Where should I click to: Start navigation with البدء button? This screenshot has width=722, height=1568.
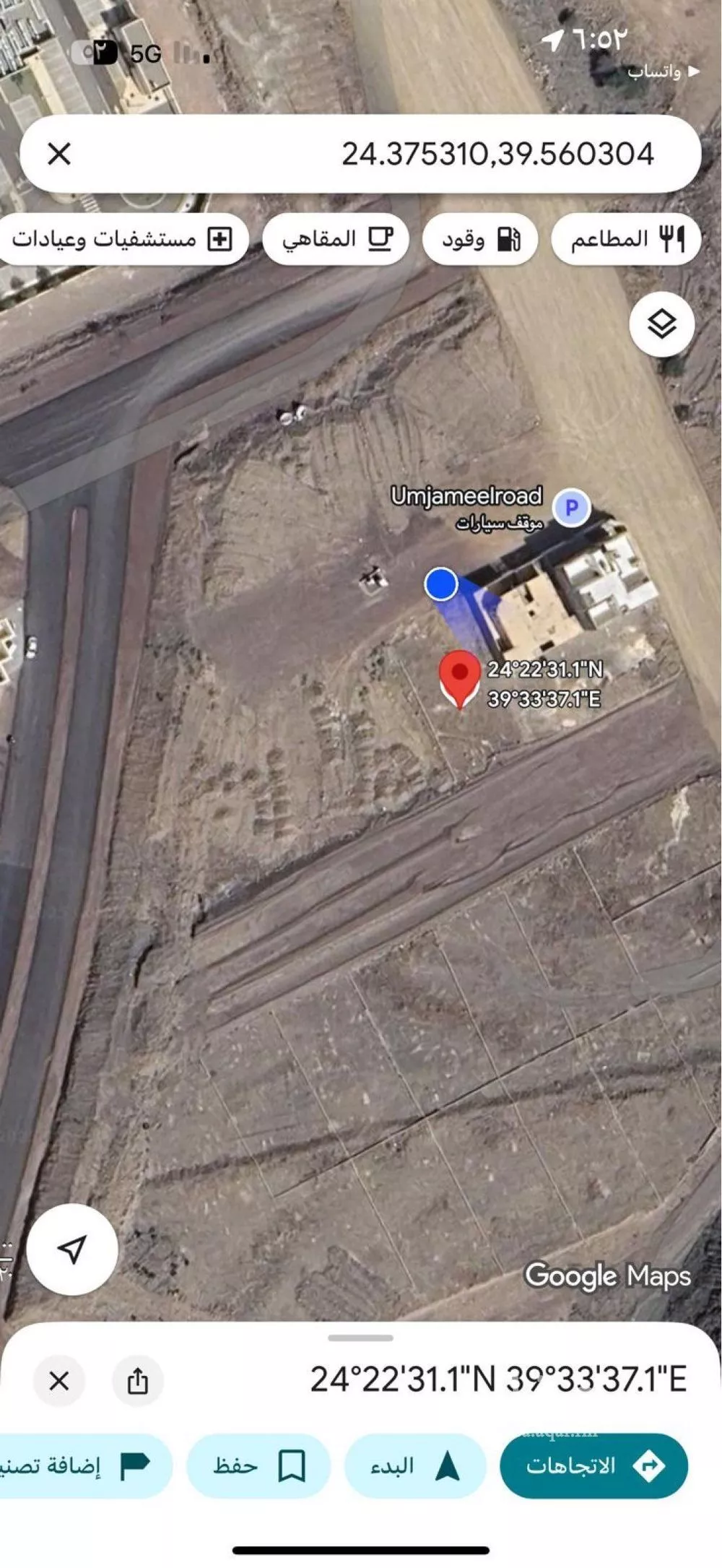(415, 1465)
